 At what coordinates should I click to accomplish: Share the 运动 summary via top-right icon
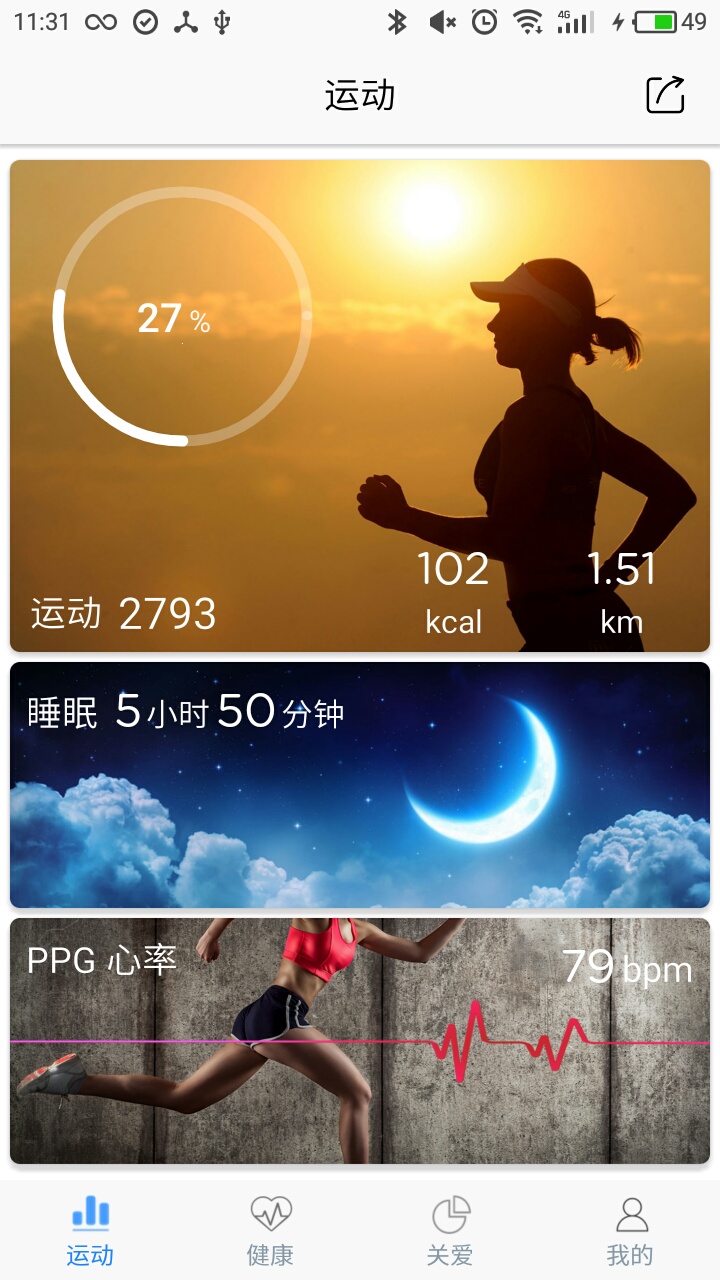pos(665,95)
